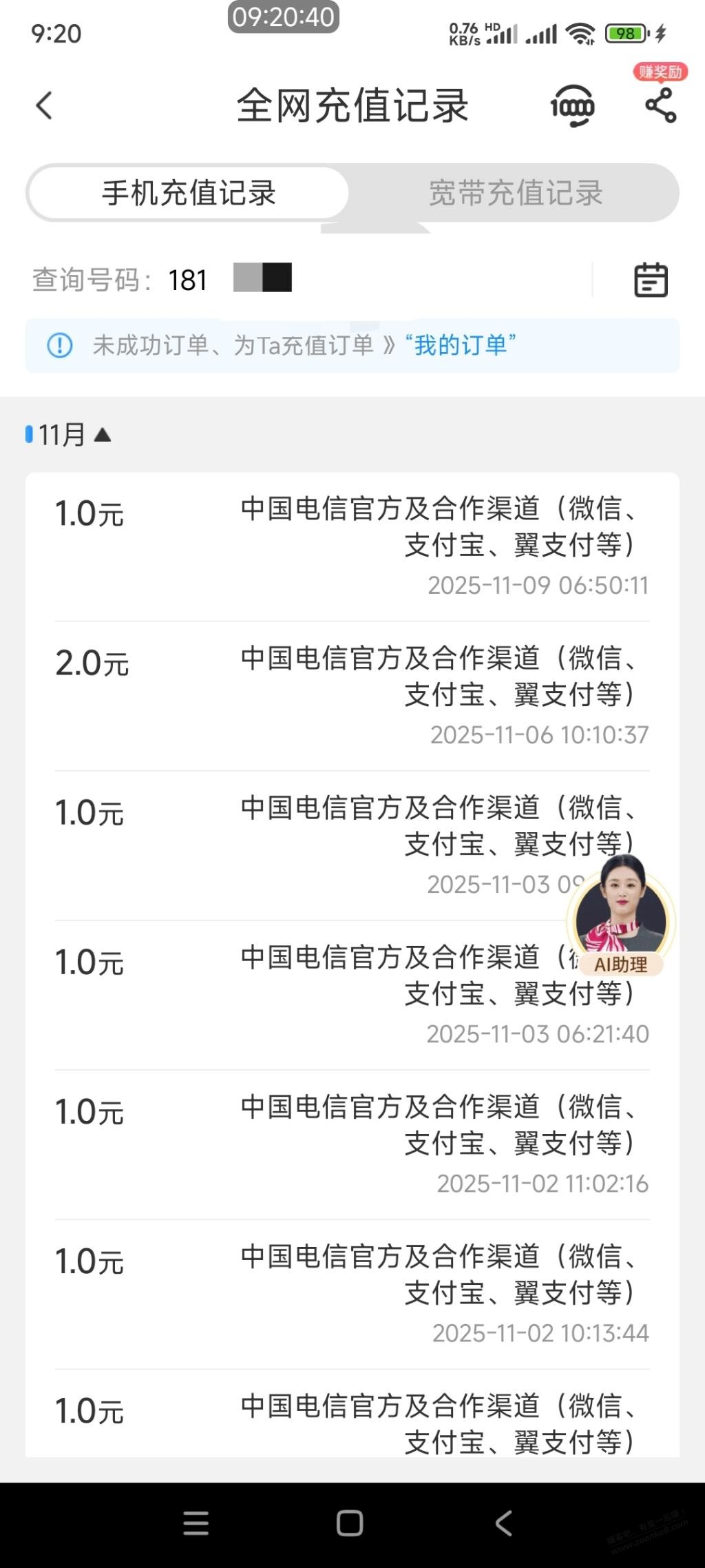The width and height of the screenshot is (705, 1568).
Task: Switch to the 手机充值记录 tab
Action: pos(189,193)
